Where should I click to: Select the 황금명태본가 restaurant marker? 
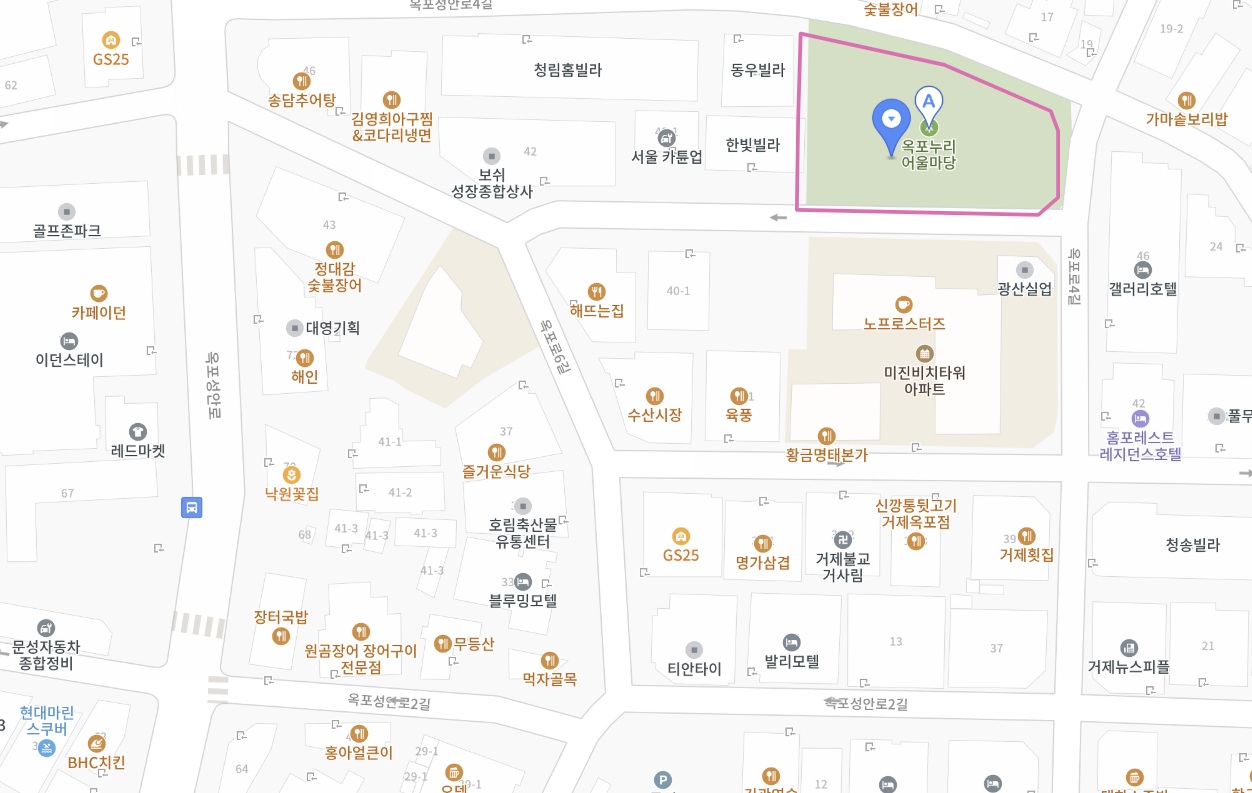826,435
